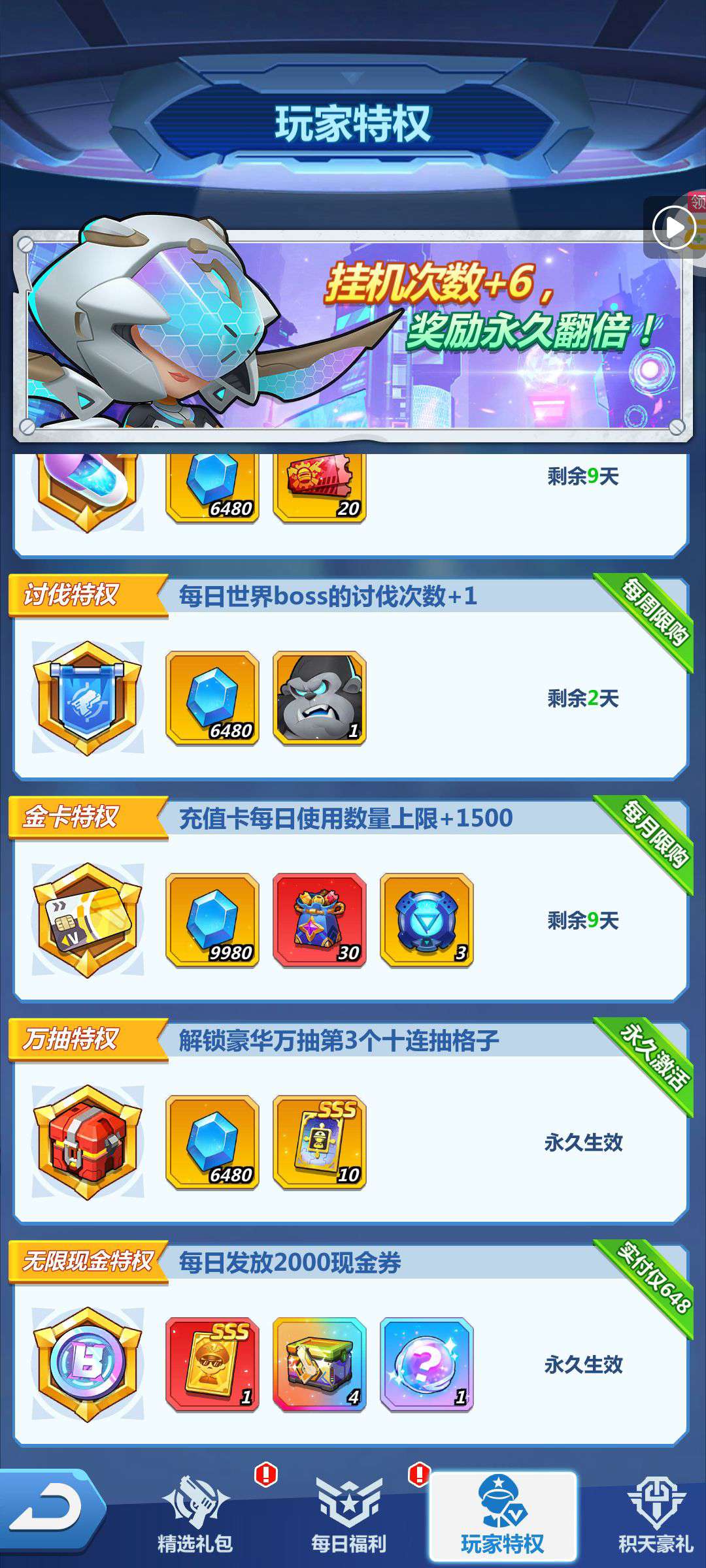
Task: View the rainbow chest reward with 4
Action: [320, 1365]
